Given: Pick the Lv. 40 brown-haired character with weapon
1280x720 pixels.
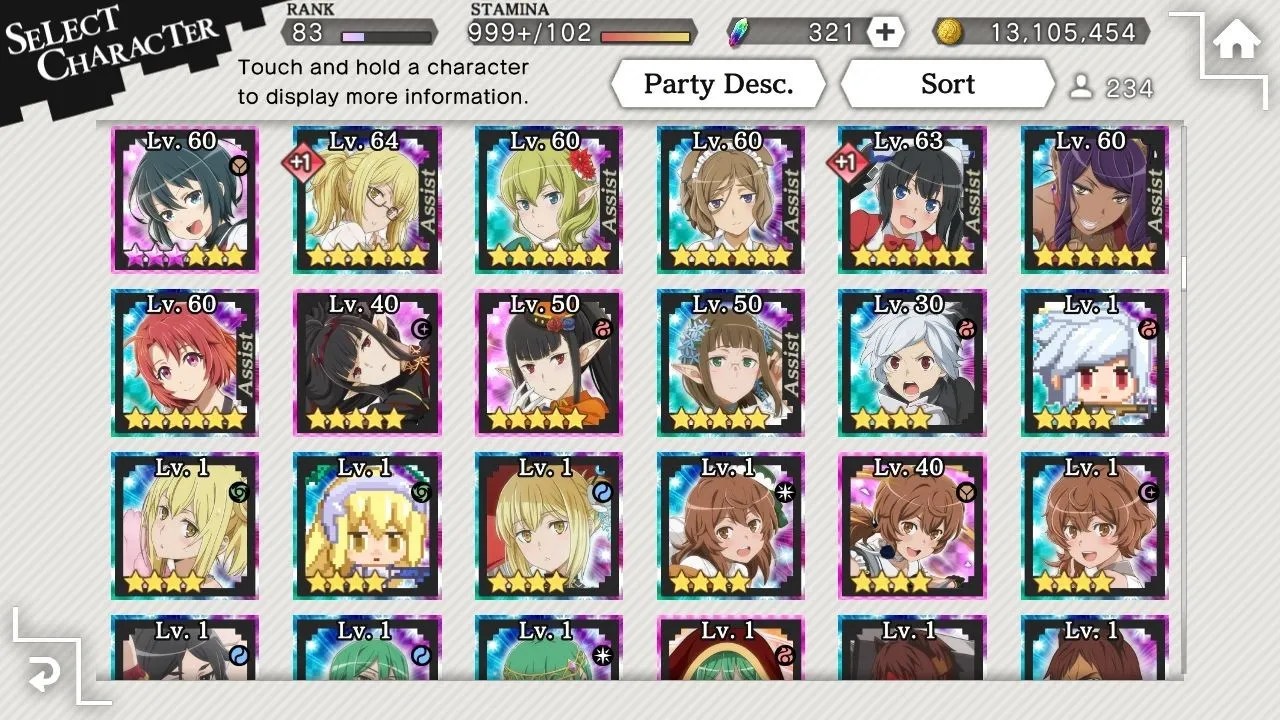Looking at the screenshot, I should point(912,526).
